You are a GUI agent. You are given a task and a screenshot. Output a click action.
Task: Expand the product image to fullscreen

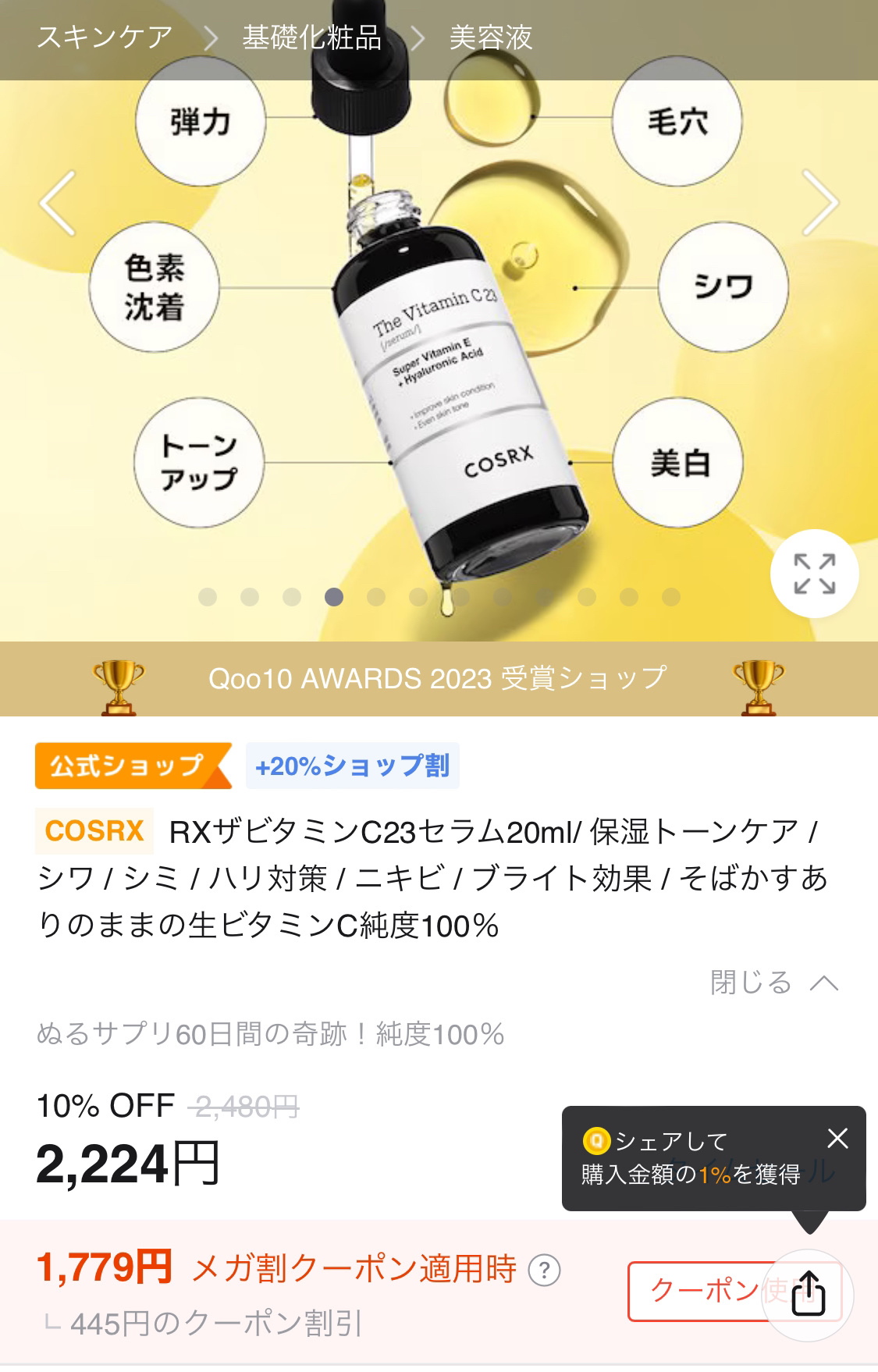pyautogui.click(x=814, y=574)
